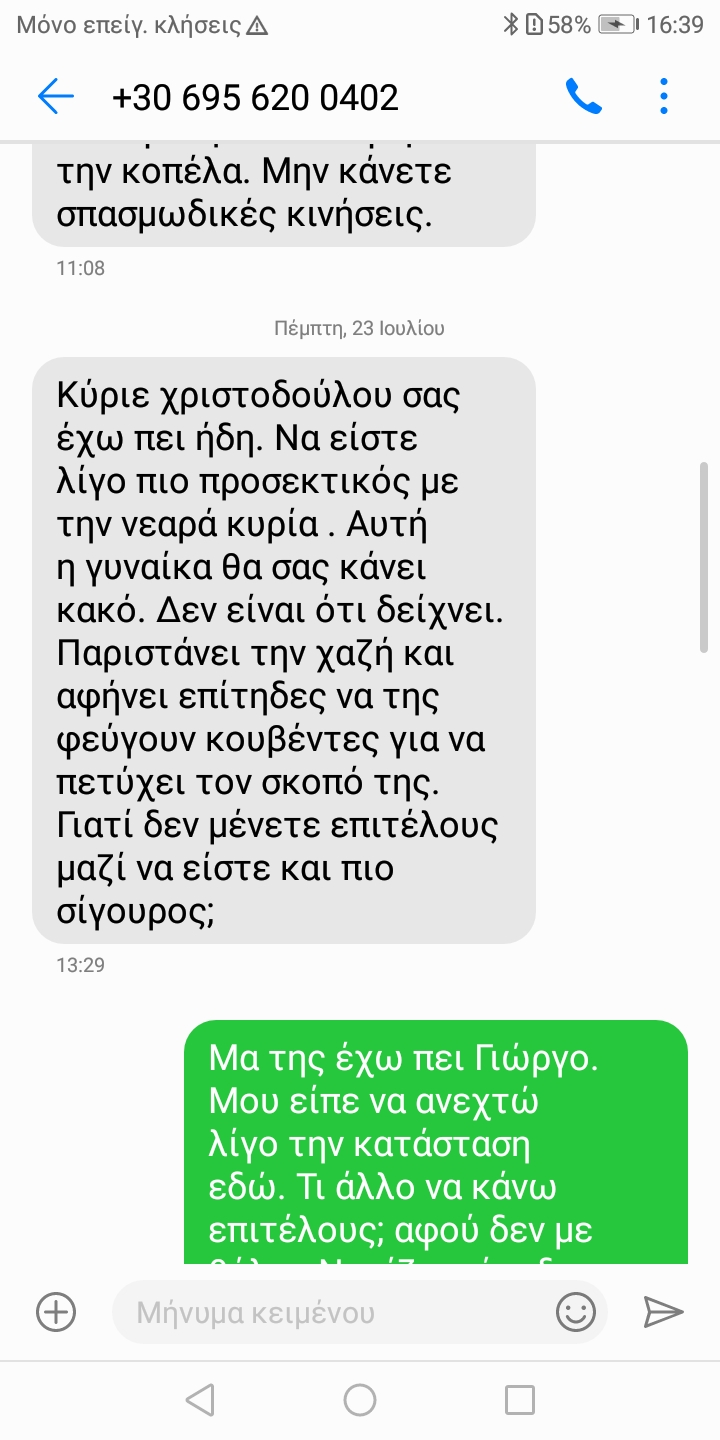The height and width of the screenshot is (1440, 720).
Task: Open the recent apps view
Action: click(520, 1400)
